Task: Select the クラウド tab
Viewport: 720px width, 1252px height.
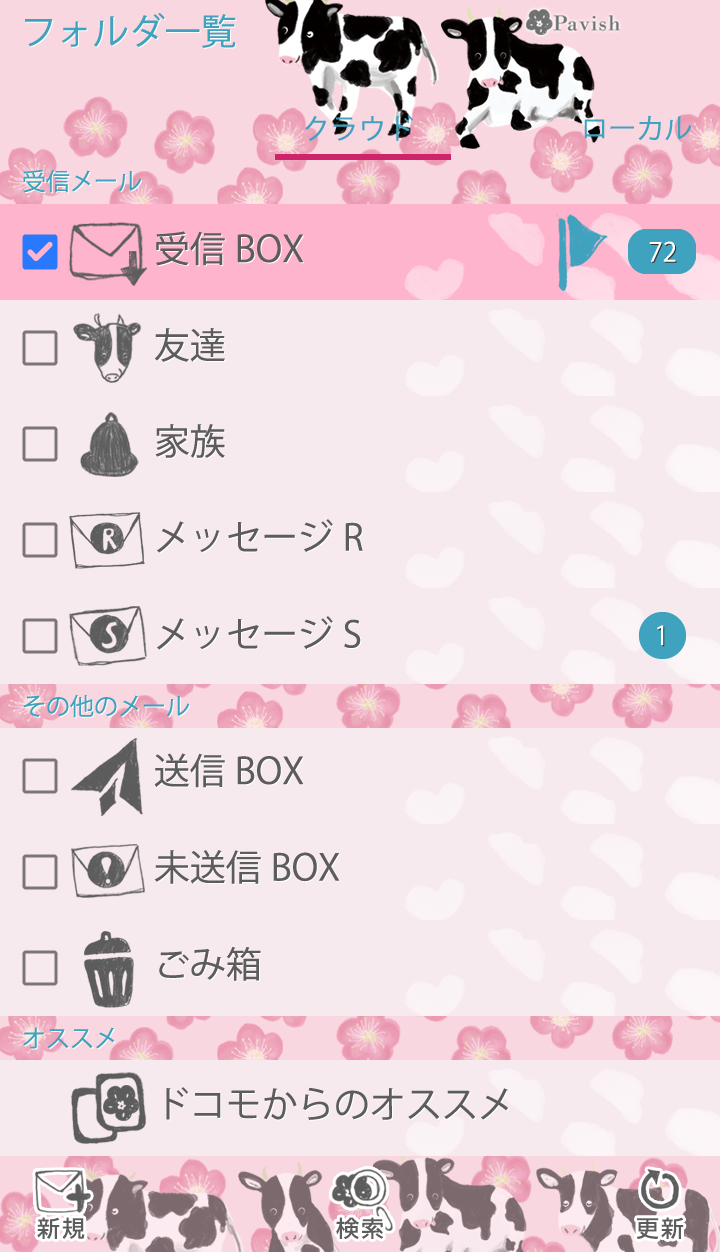Action: [x=360, y=128]
